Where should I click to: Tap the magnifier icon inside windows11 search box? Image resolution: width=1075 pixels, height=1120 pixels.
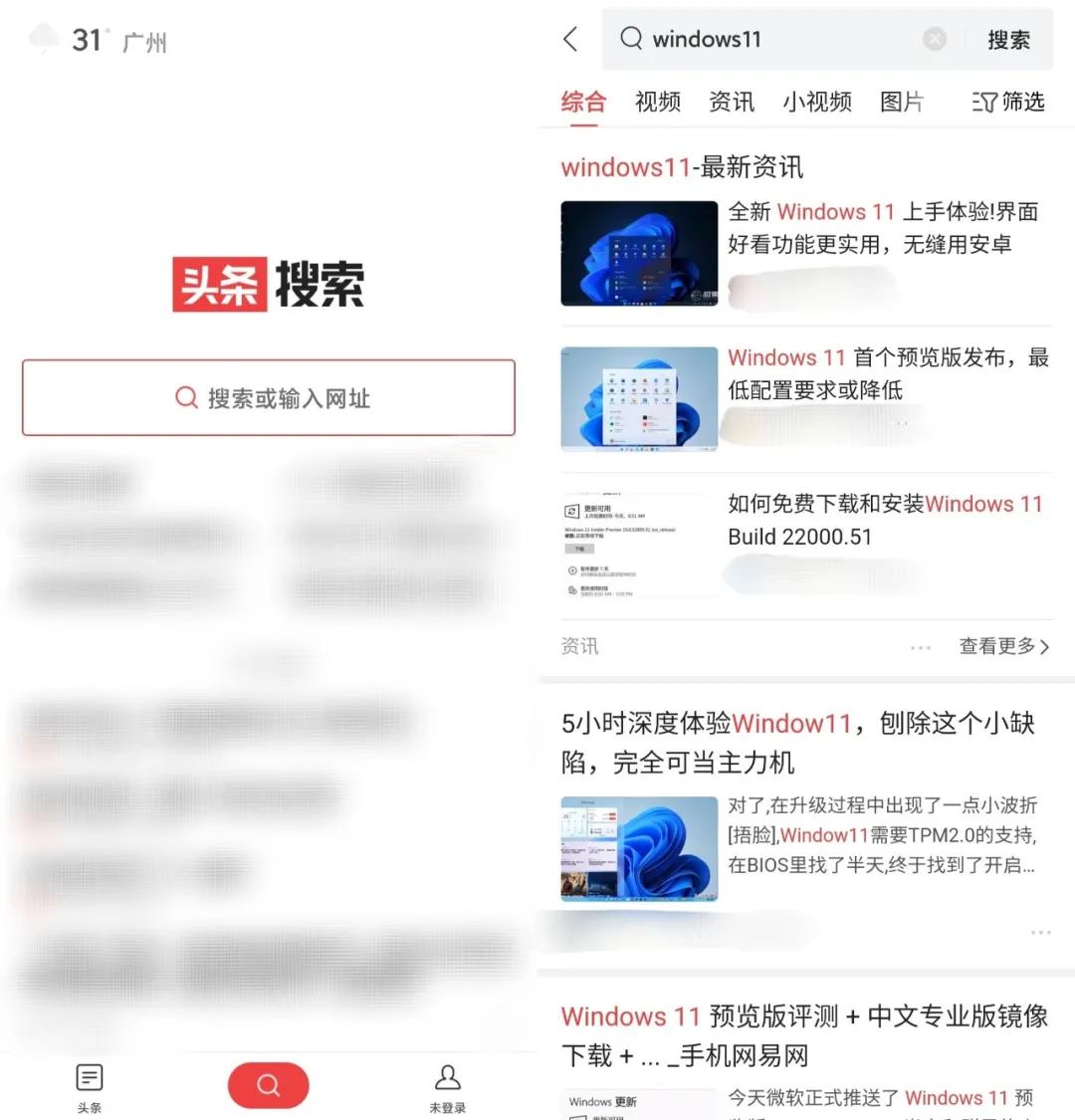pos(631,39)
